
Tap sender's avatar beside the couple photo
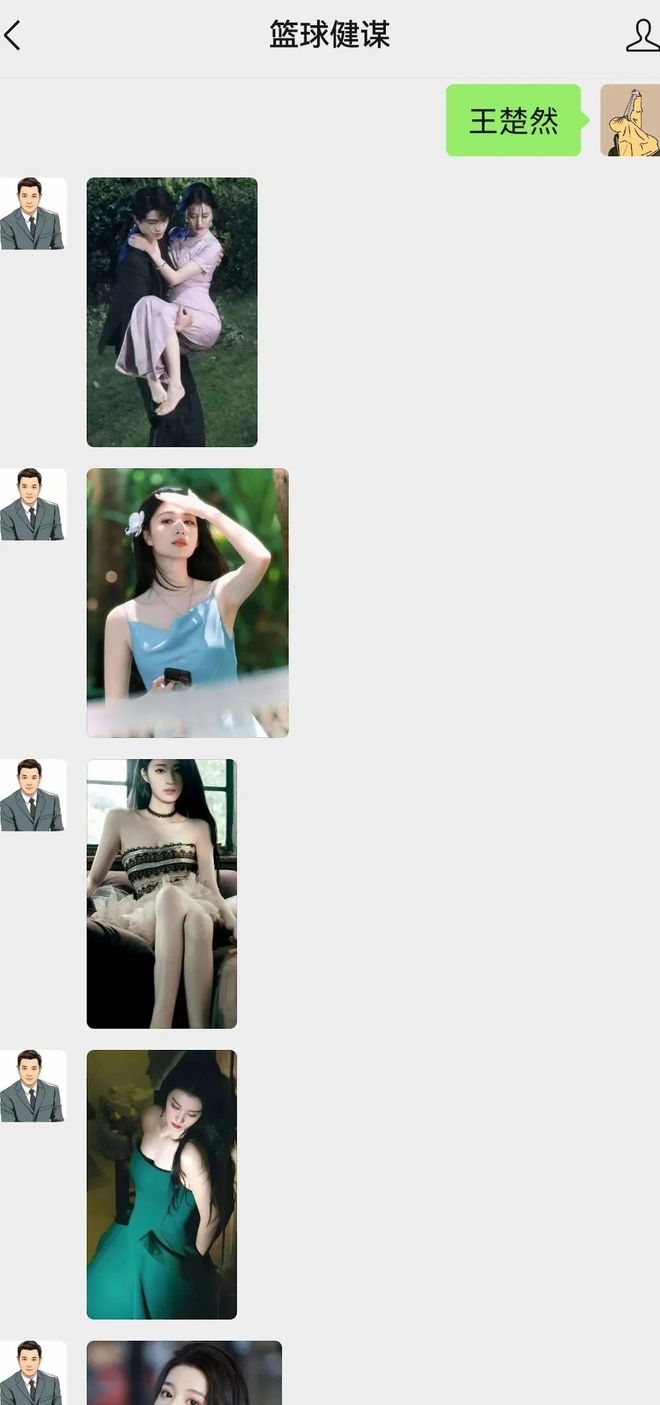click(x=32, y=214)
